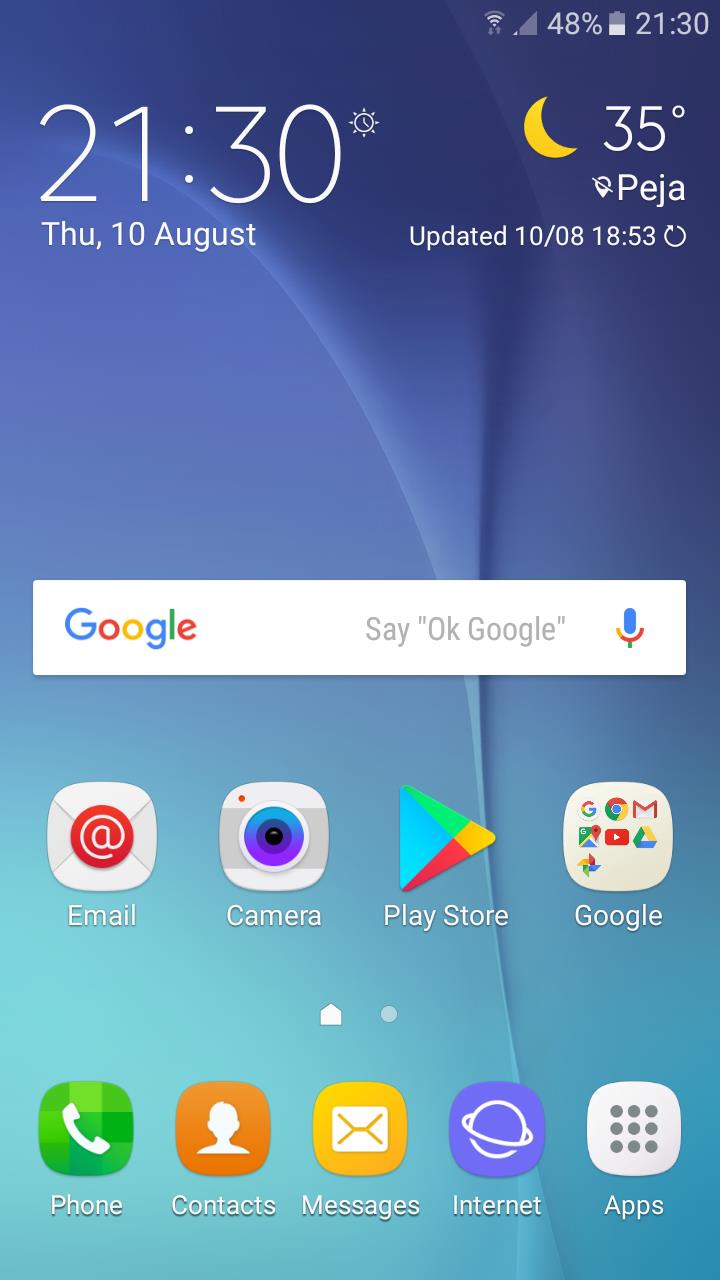Open Play Store
The image size is (720, 1280).
[x=446, y=838]
